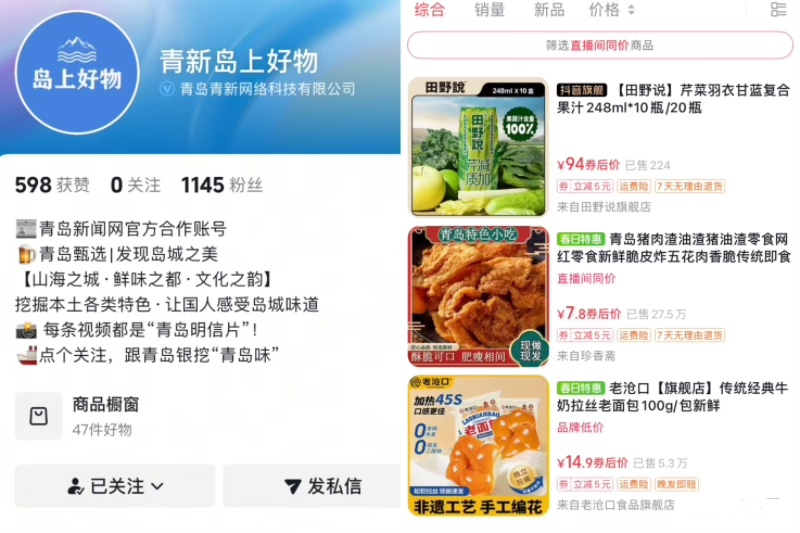Open the 0 关注 following list
Screen dimensions: 800x533
pos(135,185)
